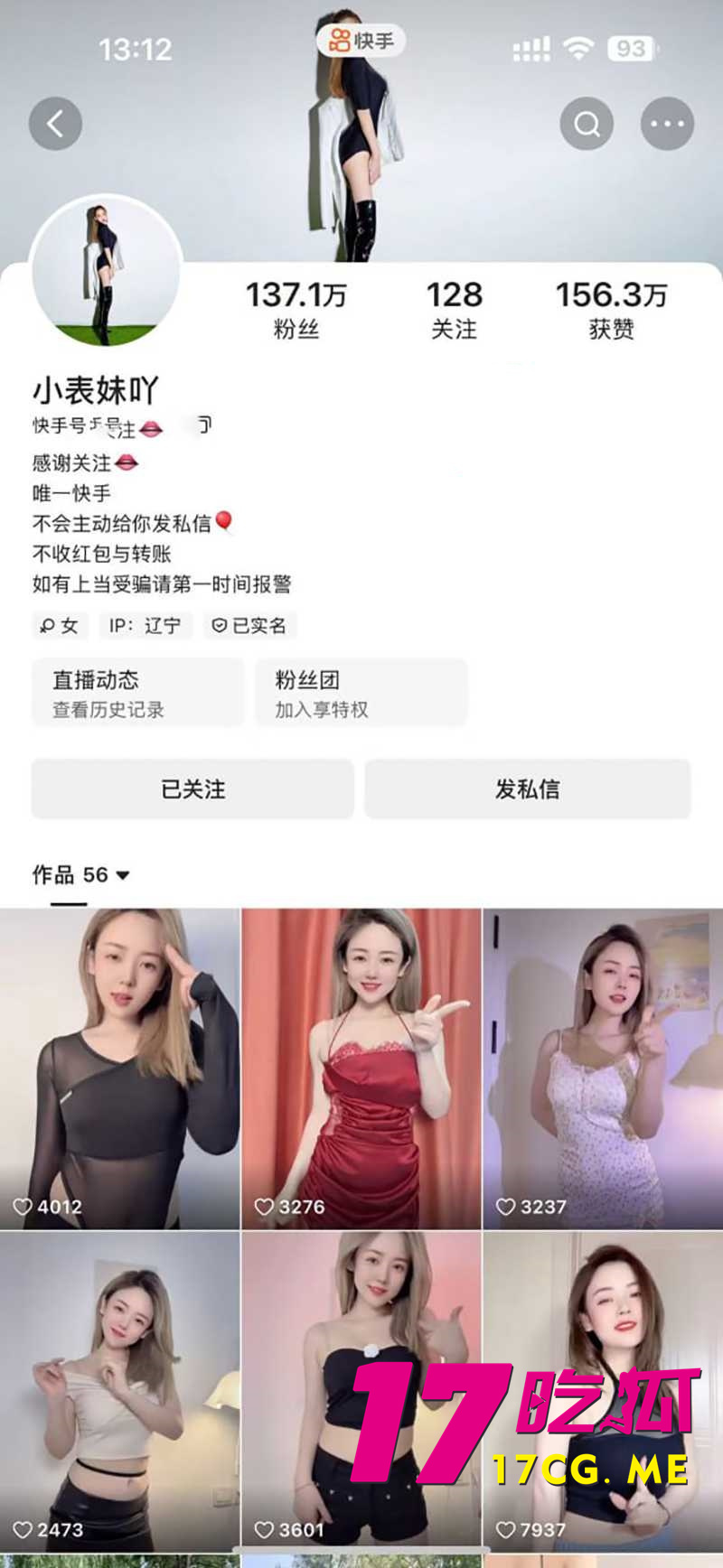Tap the heart icon on the 4012 video
Screen dimensions: 723x1568
coord(23,1206)
